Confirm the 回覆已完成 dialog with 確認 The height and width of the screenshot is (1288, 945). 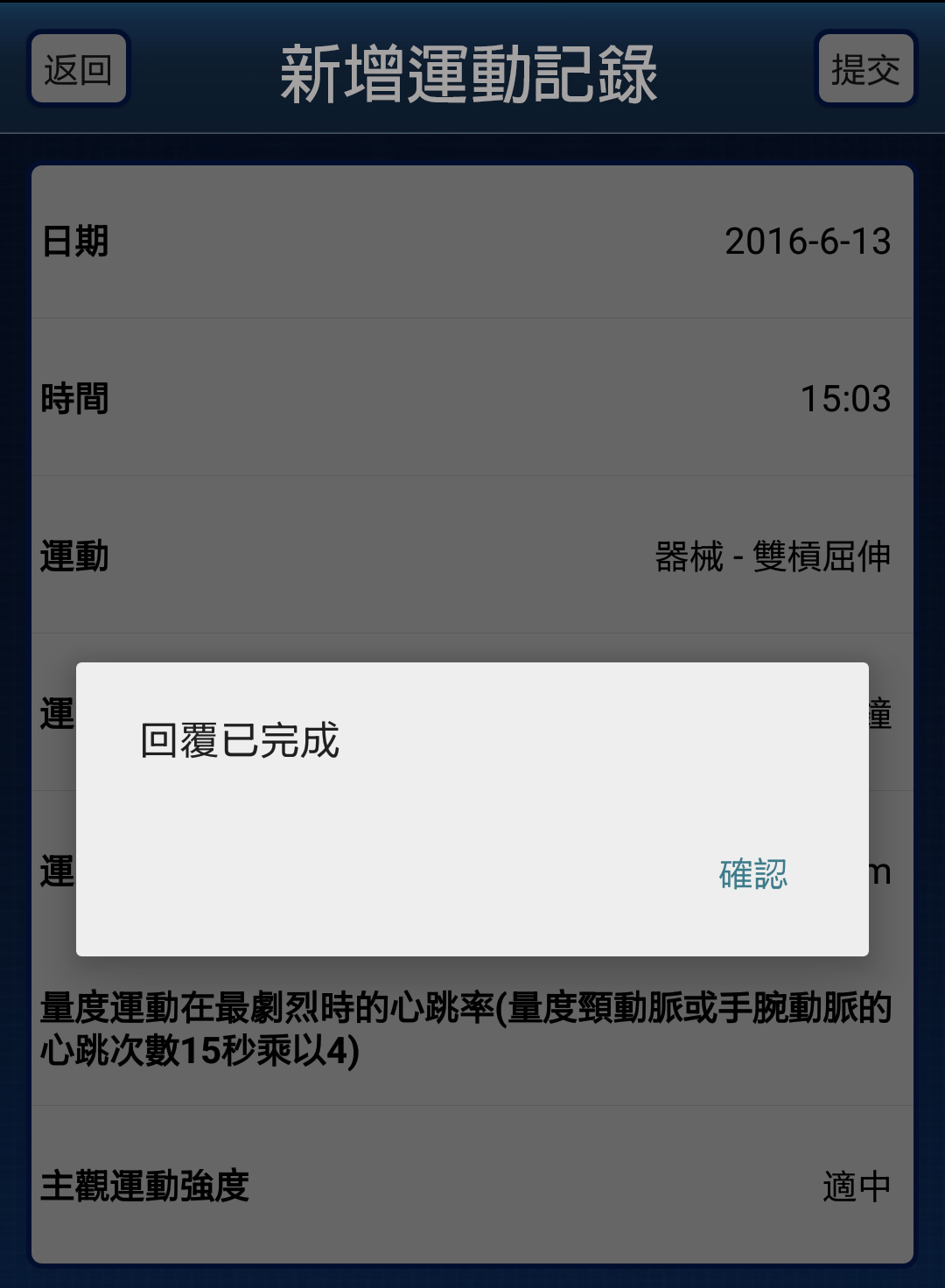click(752, 874)
